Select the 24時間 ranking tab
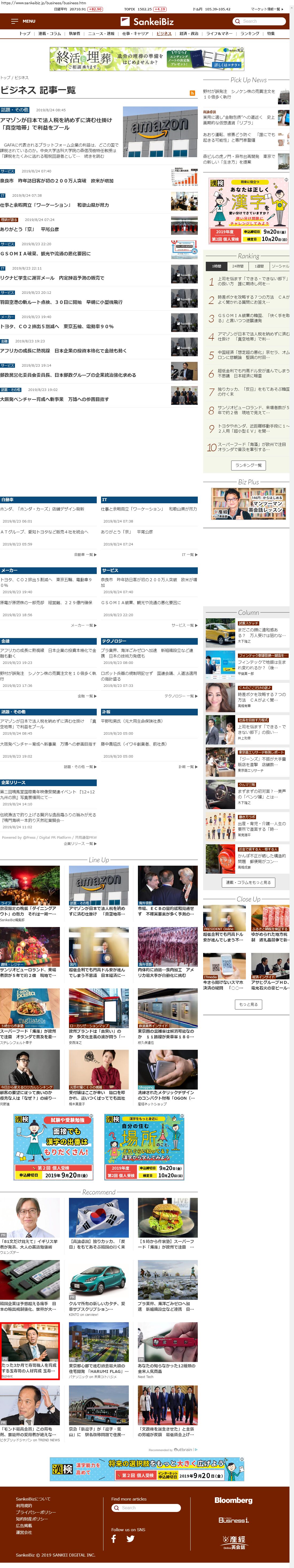Image resolution: width=294 pixels, height=1568 pixels. pyautogui.click(x=237, y=266)
